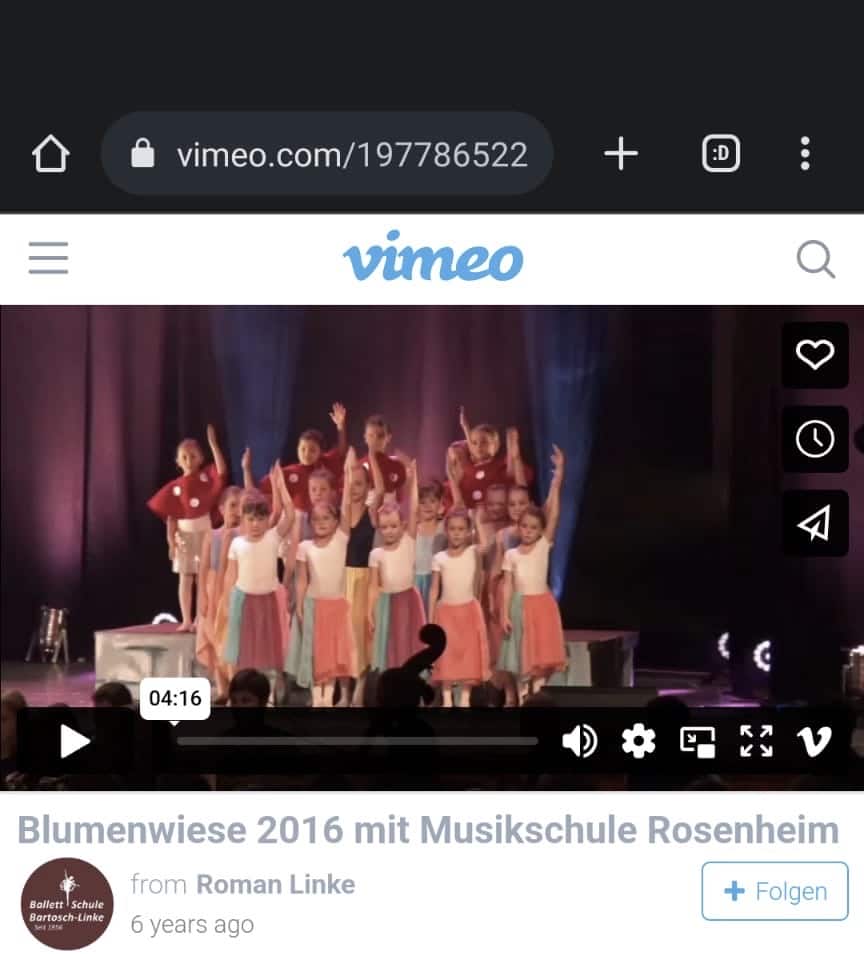Viewport: 864px width, 954px height.
Task: Open the Roman Linke profile link
Action: pyautogui.click(x=275, y=884)
